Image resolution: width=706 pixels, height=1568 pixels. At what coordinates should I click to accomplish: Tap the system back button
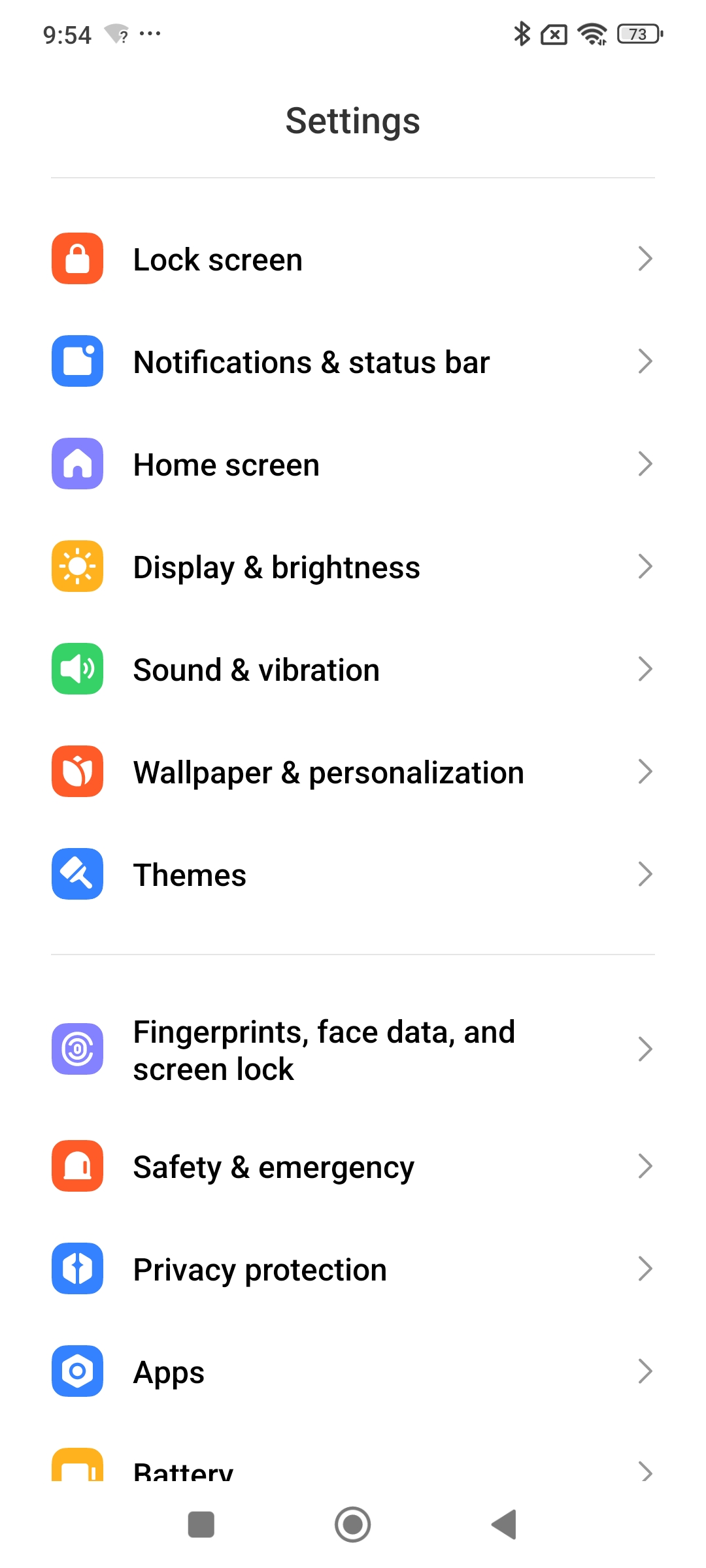coord(504,1525)
